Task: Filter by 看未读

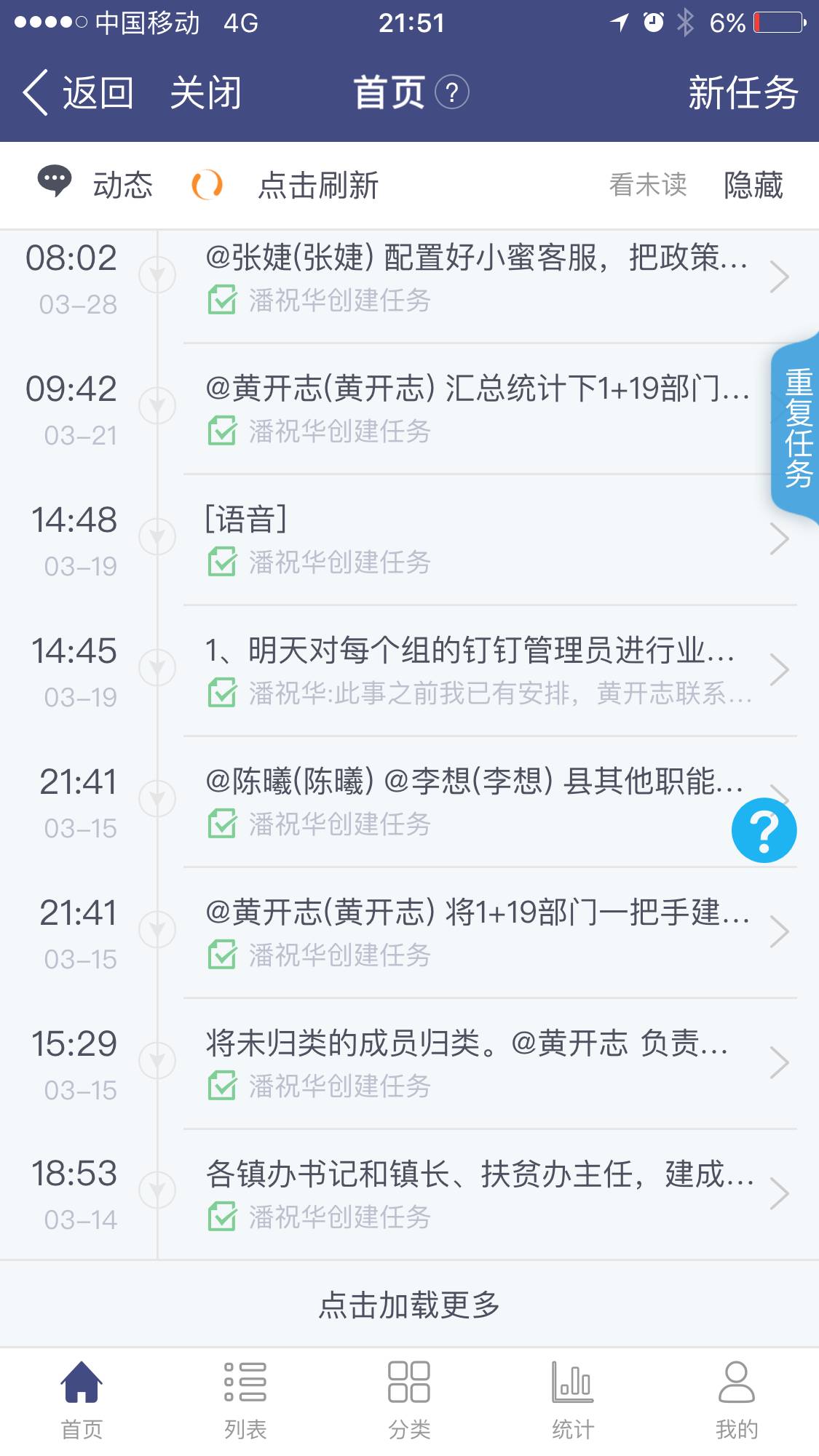Action: [x=648, y=185]
